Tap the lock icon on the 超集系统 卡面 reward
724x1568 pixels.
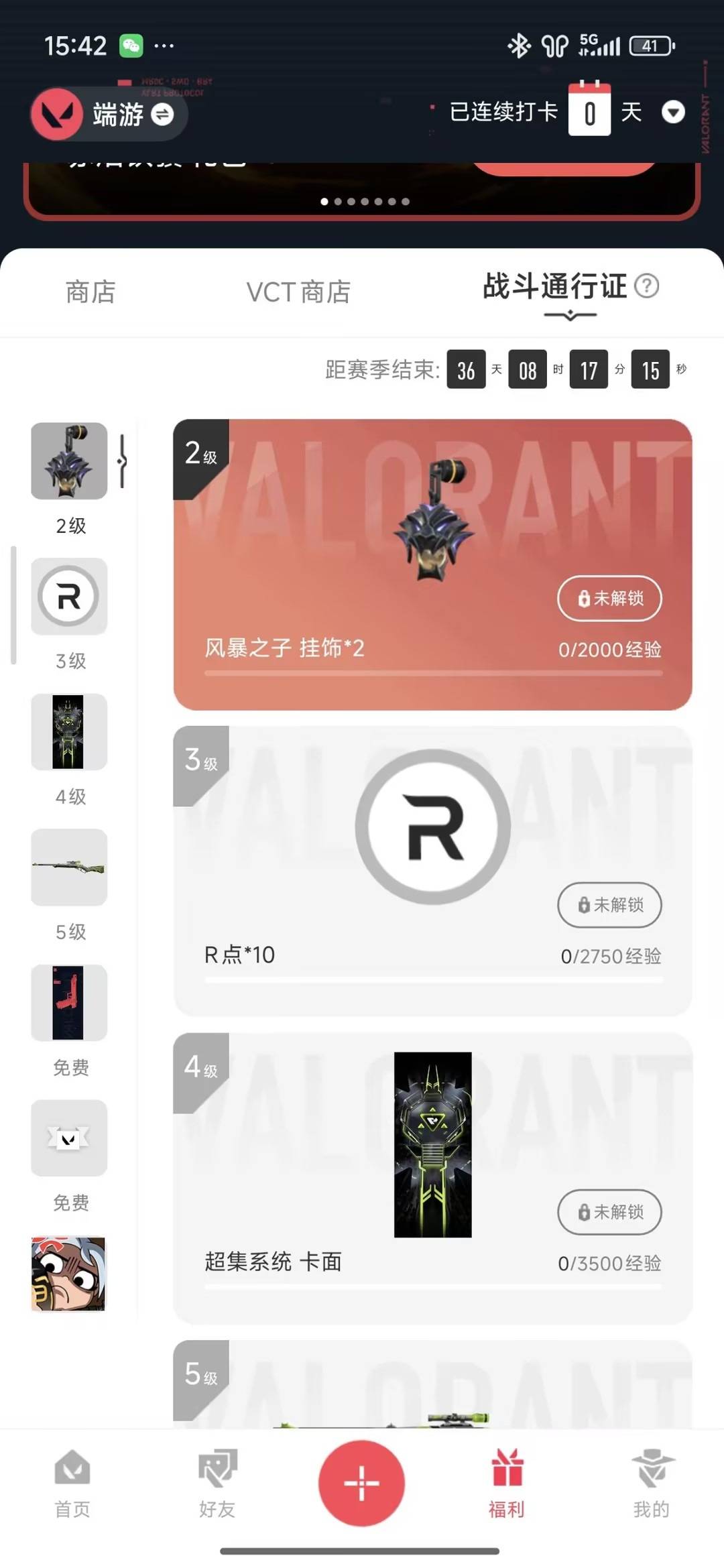pyautogui.click(x=583, y=1212)
